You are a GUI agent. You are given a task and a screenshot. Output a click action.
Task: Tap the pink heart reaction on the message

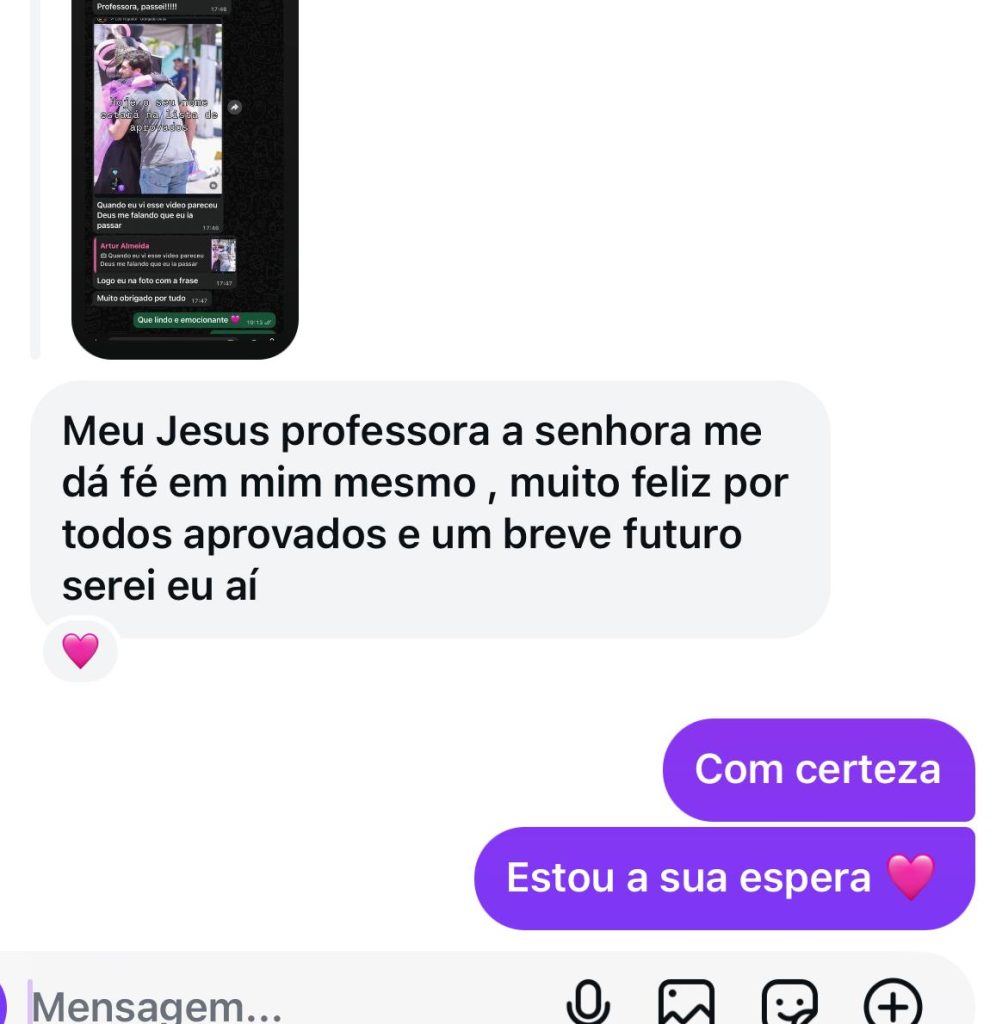coord(80,651)
